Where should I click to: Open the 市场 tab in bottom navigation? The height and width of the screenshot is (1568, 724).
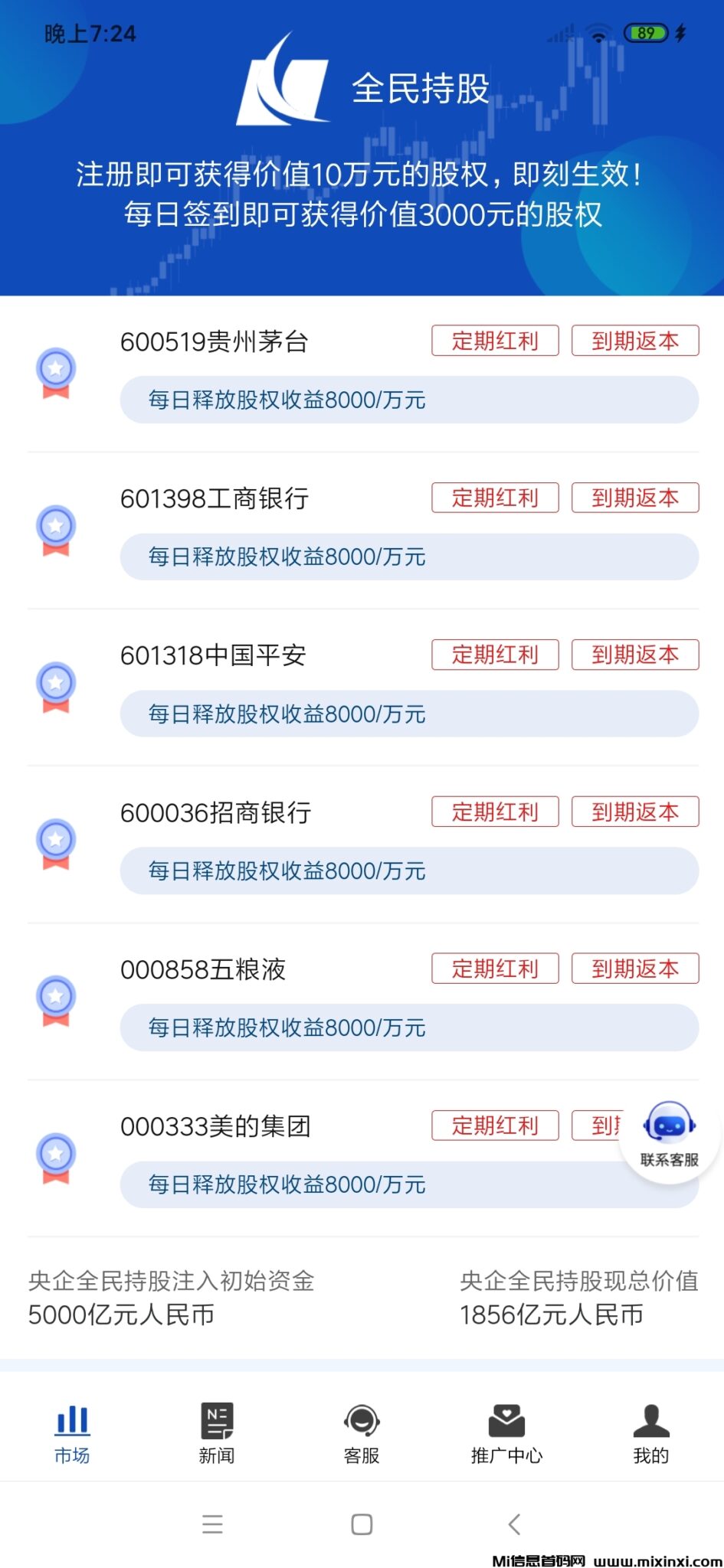coord(71,1434)
